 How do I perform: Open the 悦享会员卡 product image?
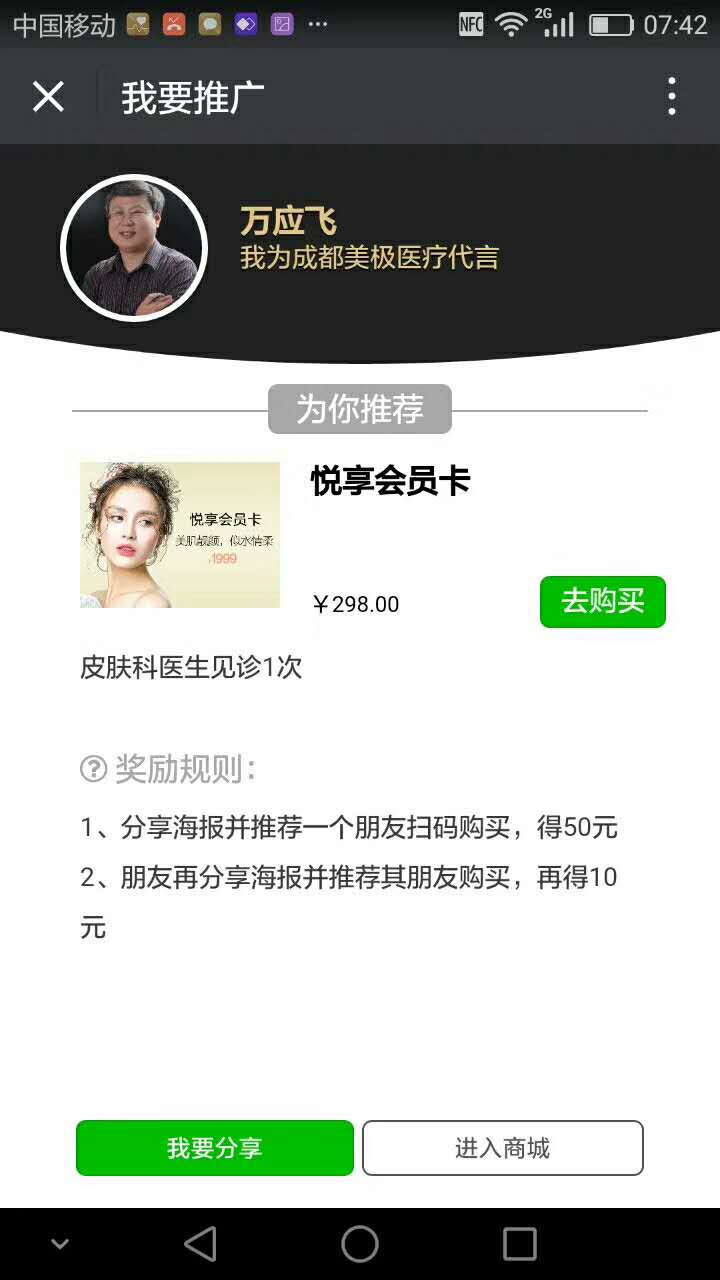[x=180, y=534]
